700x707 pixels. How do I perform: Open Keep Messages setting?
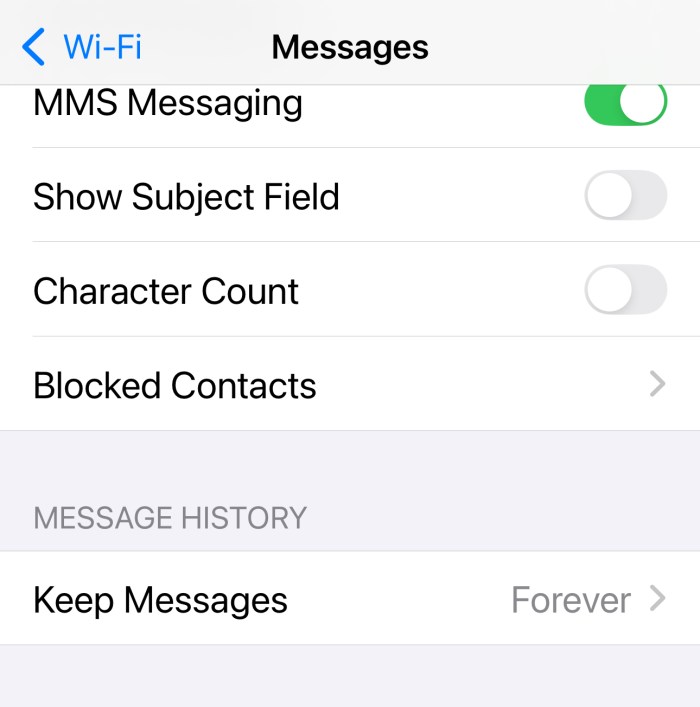[x=349, y=600]
